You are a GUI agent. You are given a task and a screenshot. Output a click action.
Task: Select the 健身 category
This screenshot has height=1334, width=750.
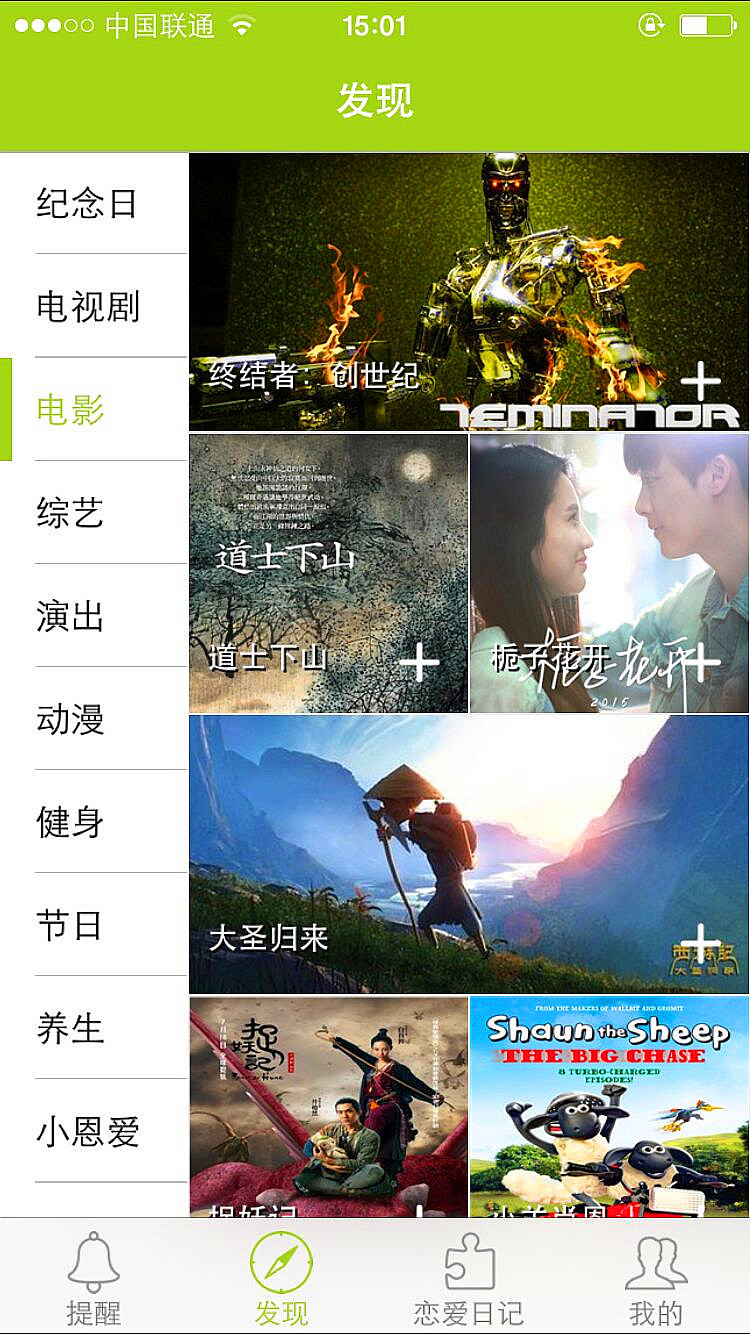click(x=70, y=822)
